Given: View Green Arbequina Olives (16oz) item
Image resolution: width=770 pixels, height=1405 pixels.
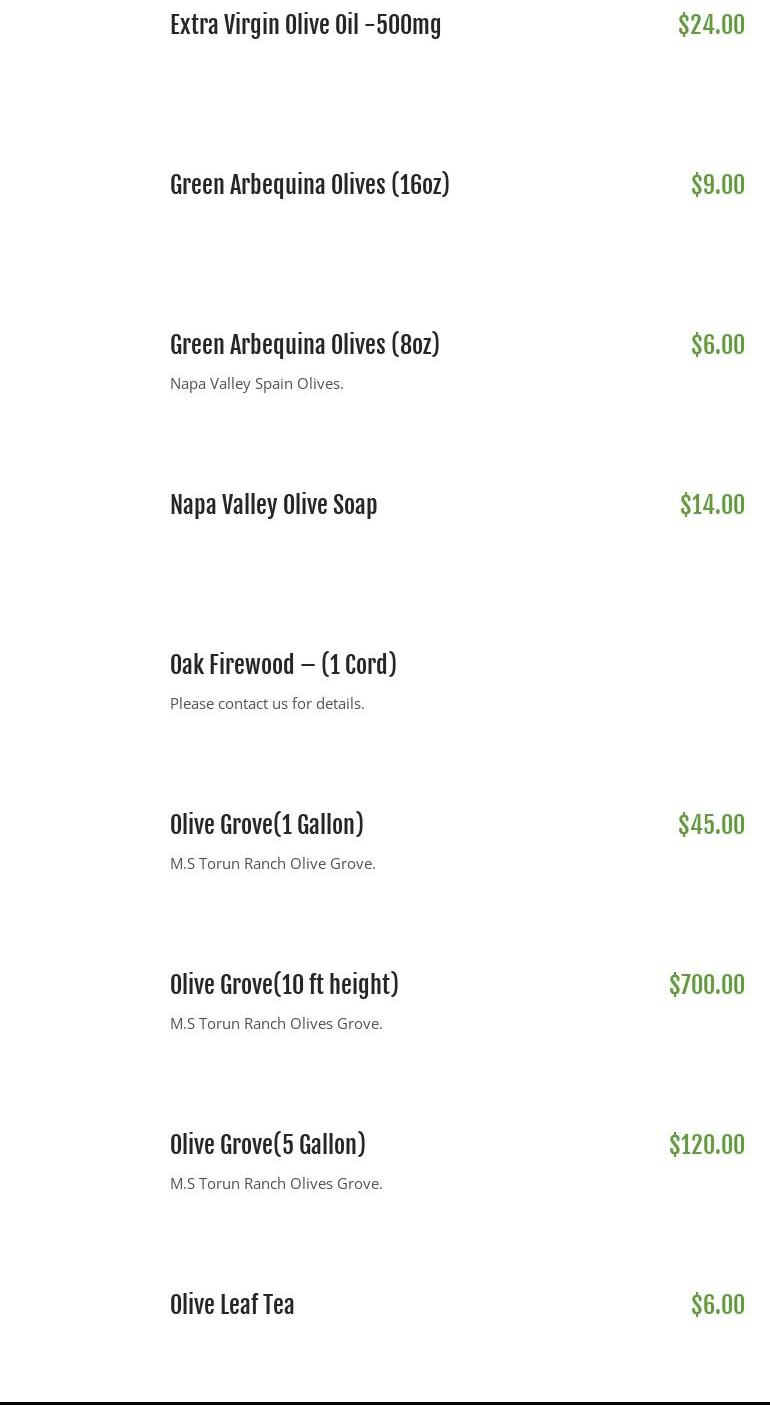Looking at the screenshot, I should pos(309,185).
